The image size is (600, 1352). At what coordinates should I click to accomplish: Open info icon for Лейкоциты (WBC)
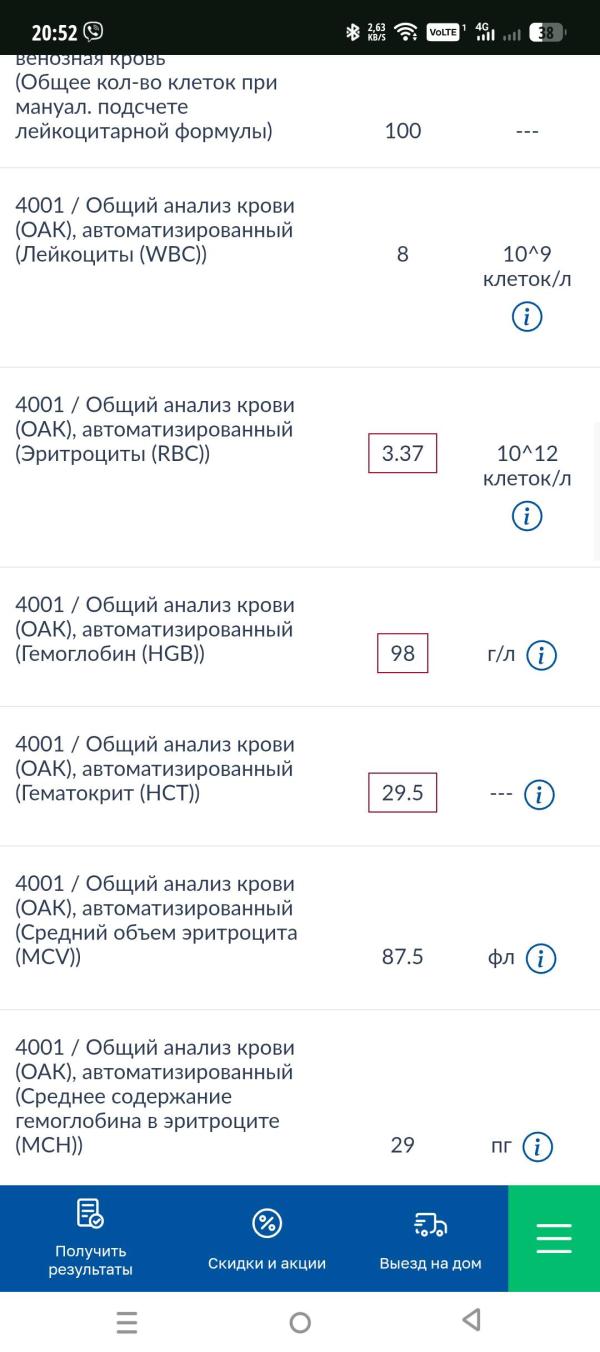coord(527,317)
